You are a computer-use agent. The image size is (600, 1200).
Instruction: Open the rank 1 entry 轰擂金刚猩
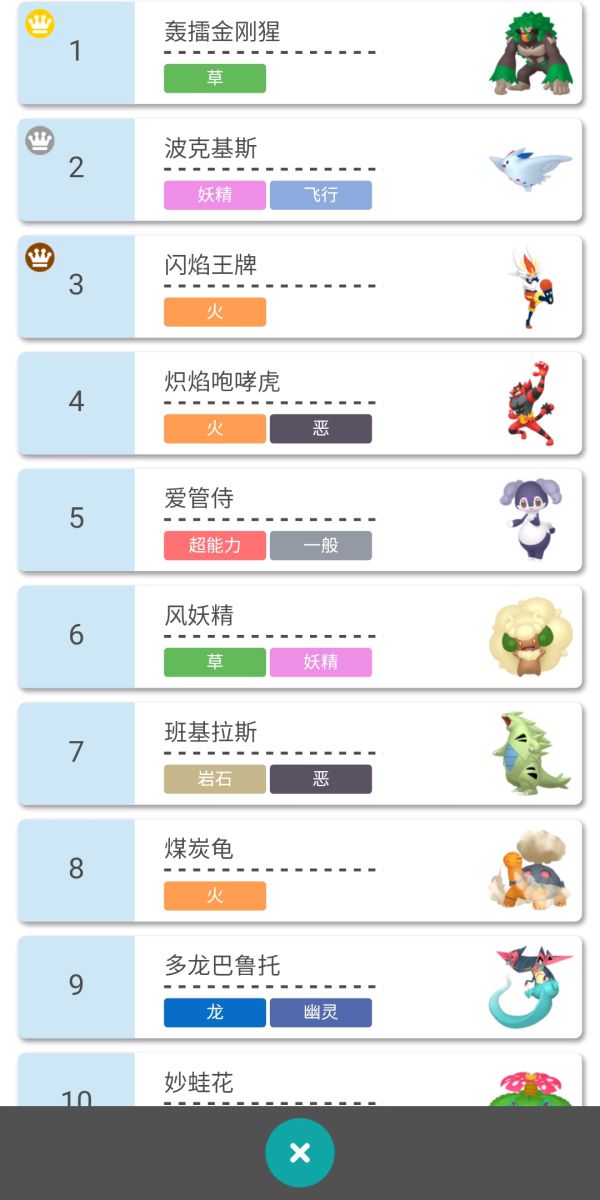point(300,52)
